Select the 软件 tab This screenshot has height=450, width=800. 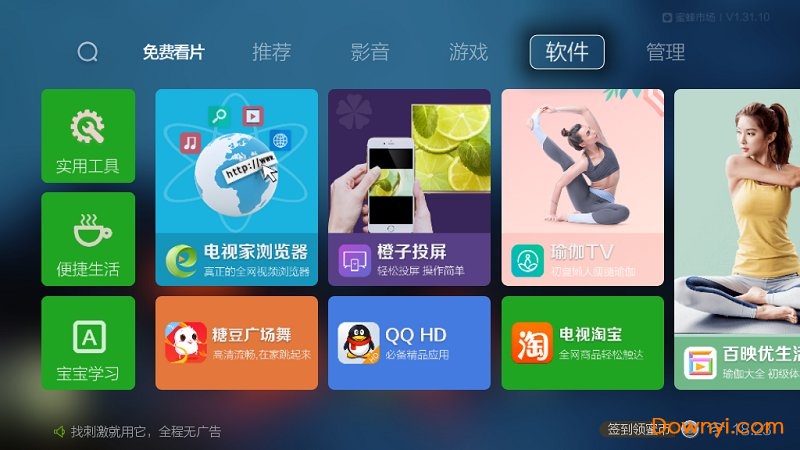pos(567,52)
